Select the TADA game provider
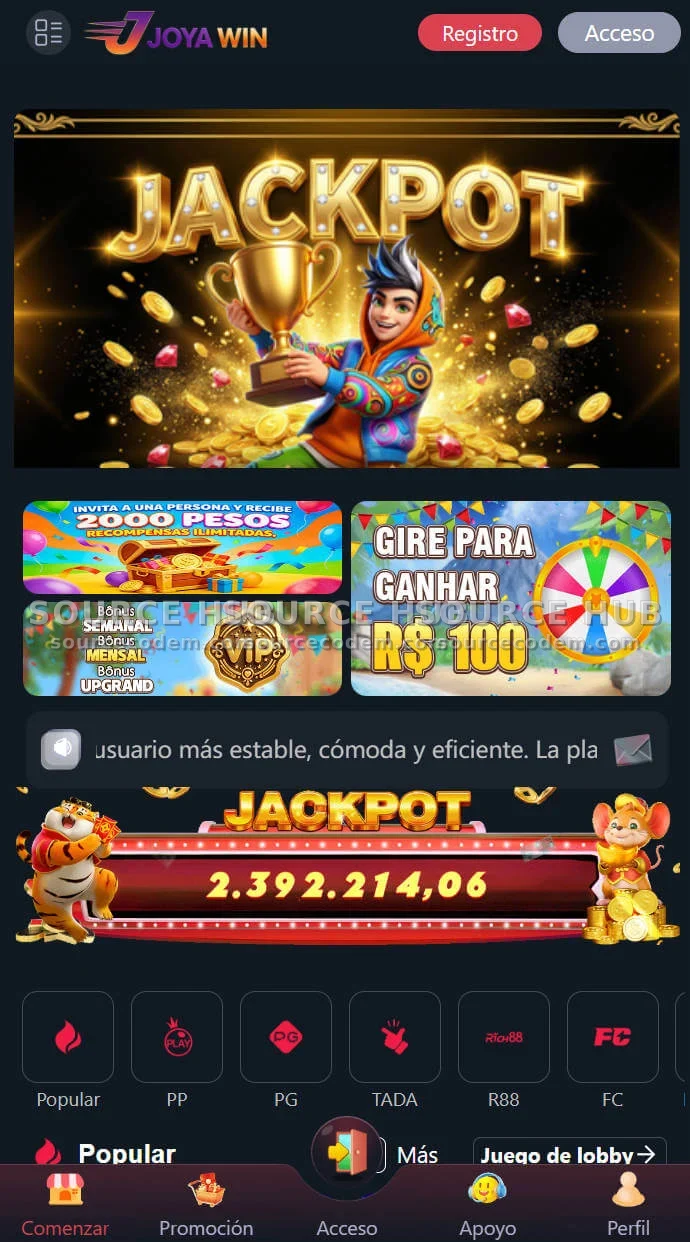 coord(395,1038)
